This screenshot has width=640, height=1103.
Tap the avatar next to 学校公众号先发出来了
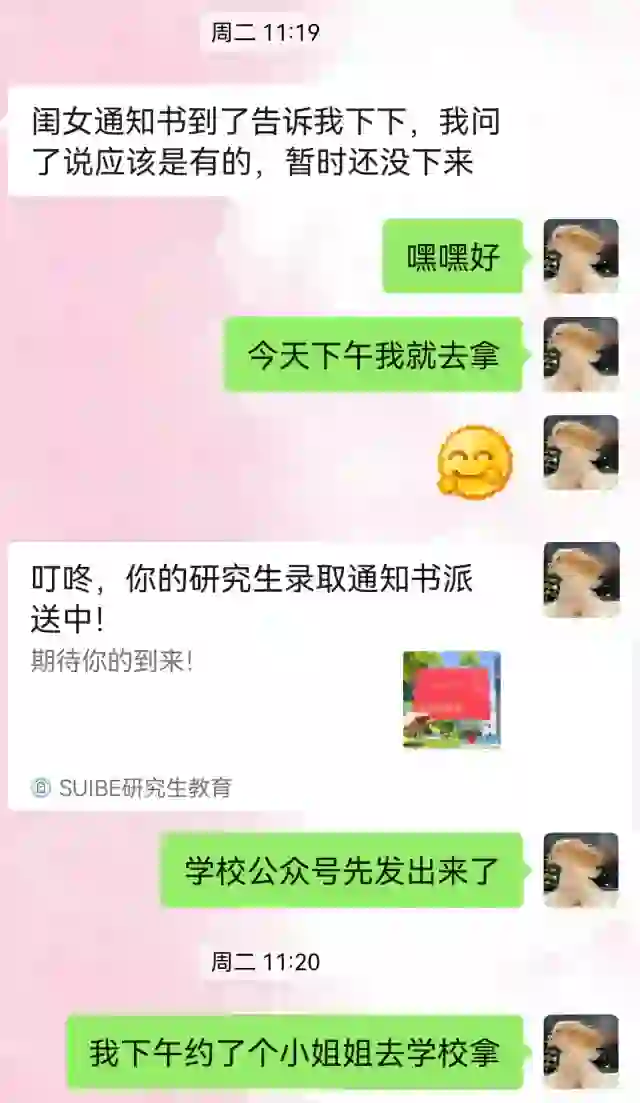tap(580, 870)
